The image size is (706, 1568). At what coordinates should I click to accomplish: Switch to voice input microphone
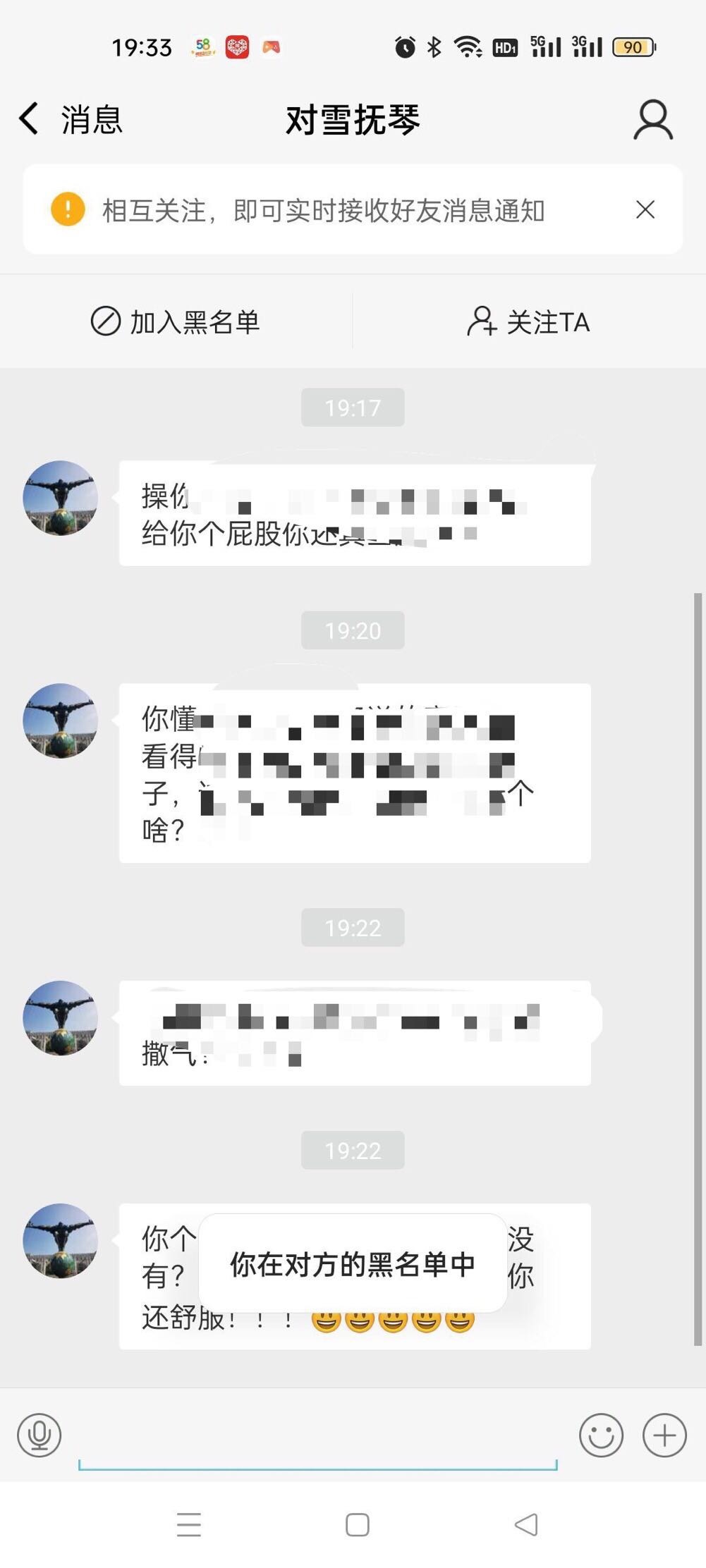pyautogui.click(x=39, y=1435)
